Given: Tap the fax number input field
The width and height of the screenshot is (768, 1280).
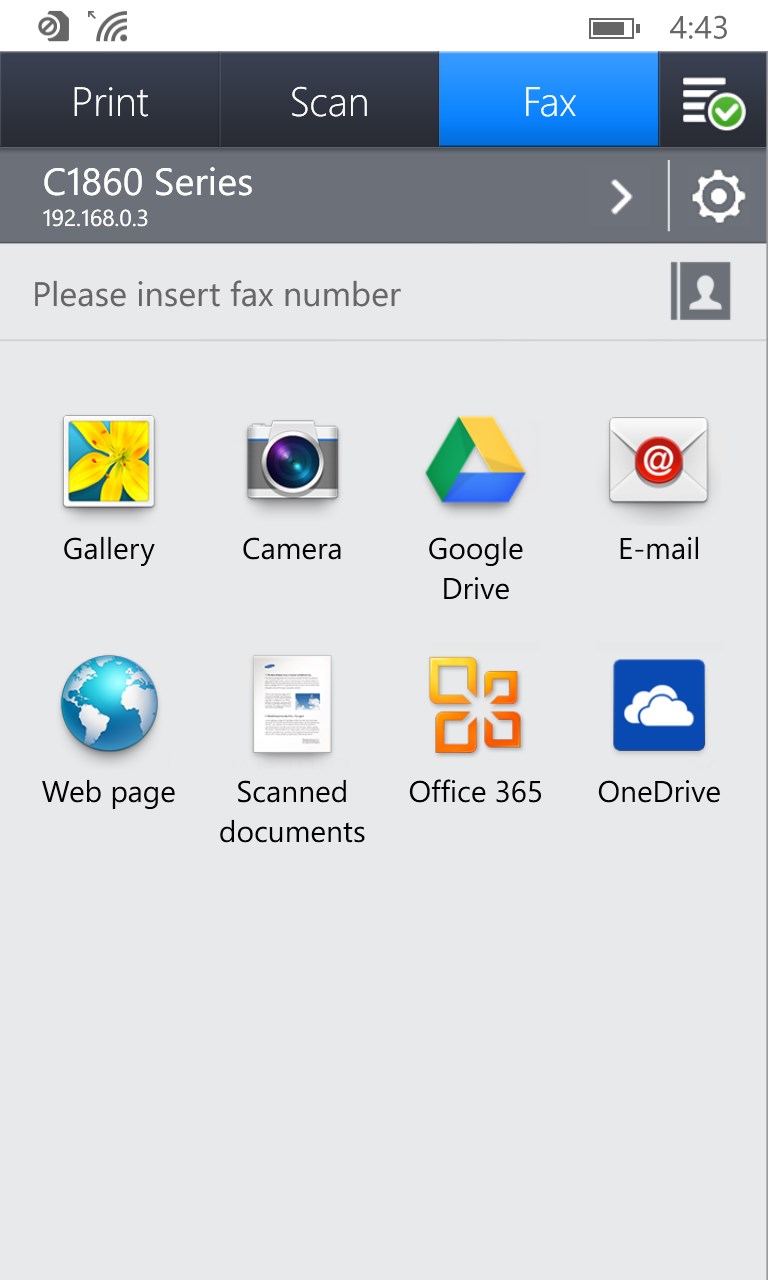Looking at the screenshot, I should point(330,294).
